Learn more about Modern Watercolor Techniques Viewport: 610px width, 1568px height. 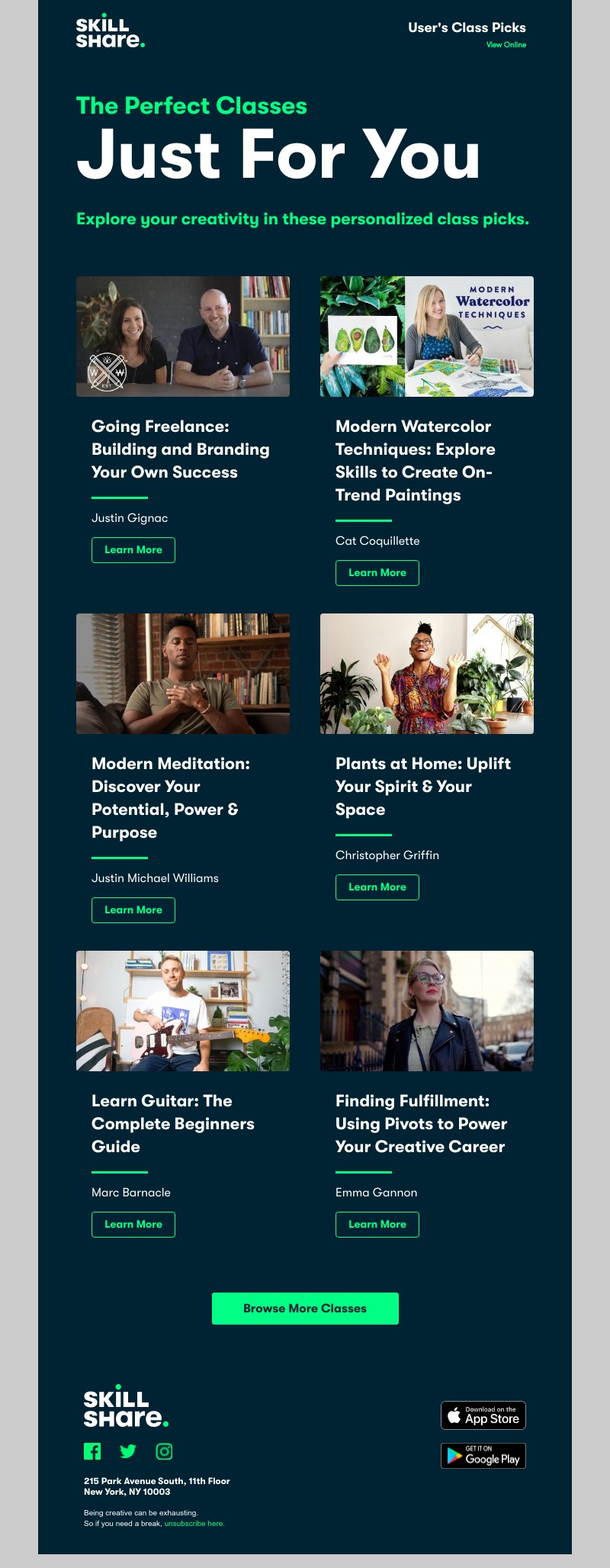click(377, 573)
